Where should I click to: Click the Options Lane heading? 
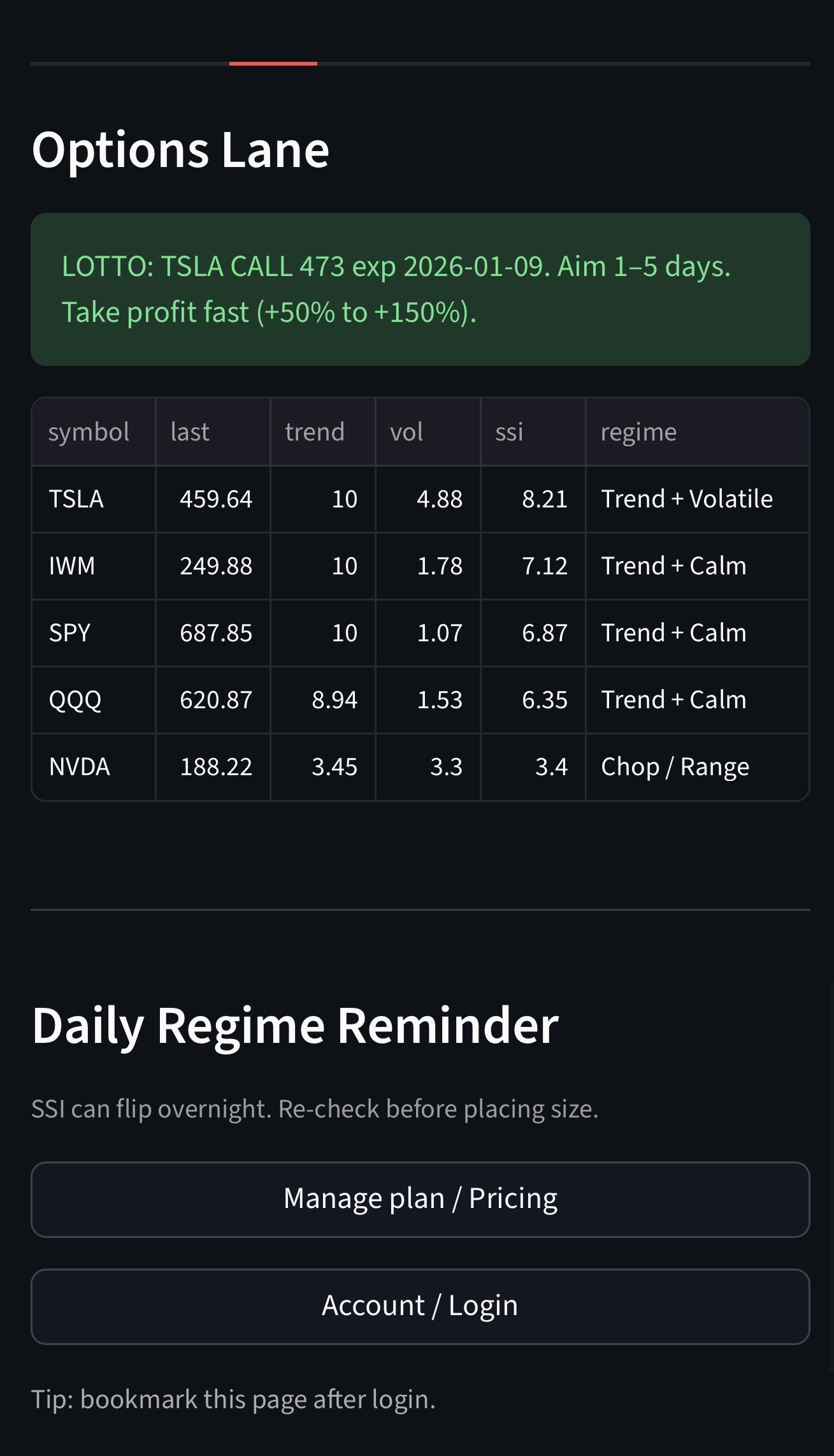point(180,150)
